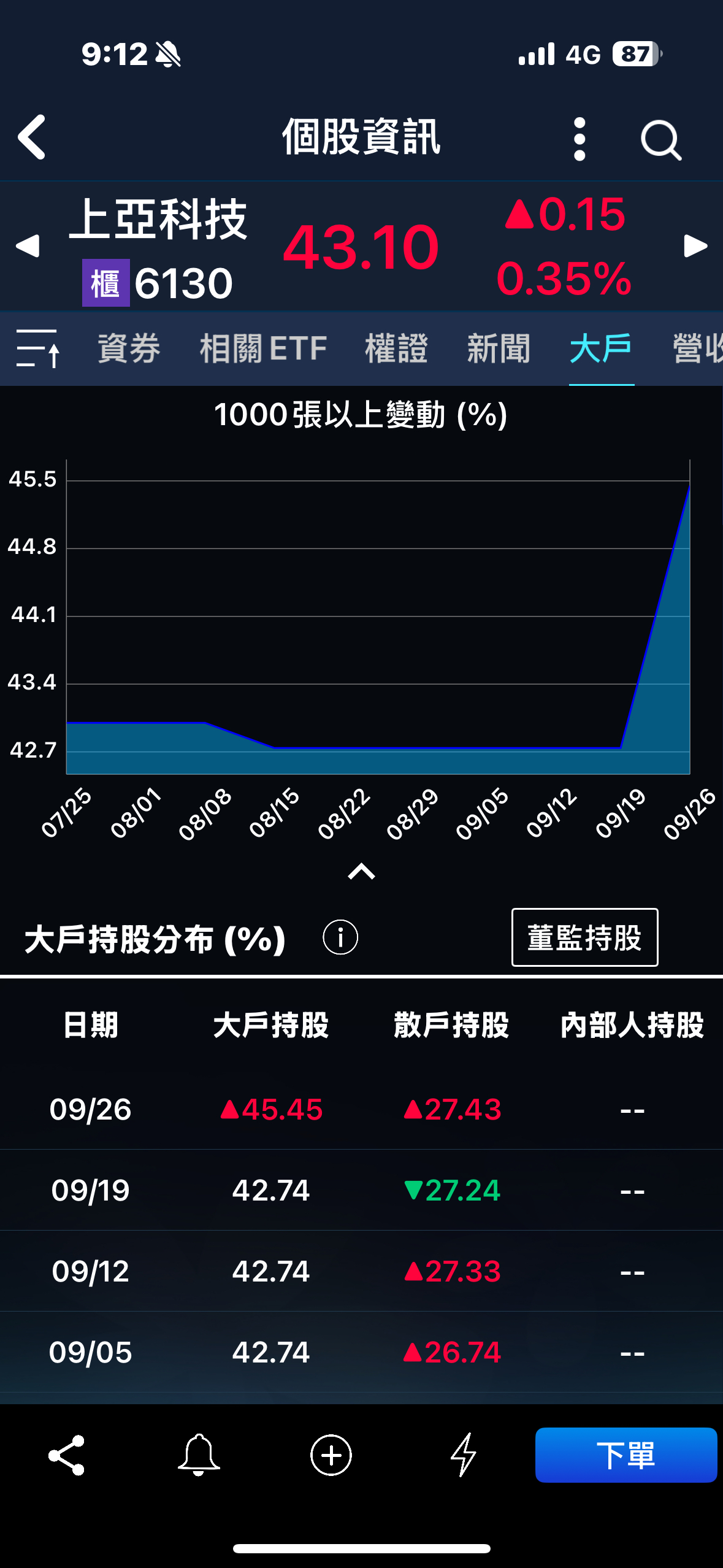Select the 大戶 tab
Viewport: 723px width, 1568px height.
click(x=601, y=348)
